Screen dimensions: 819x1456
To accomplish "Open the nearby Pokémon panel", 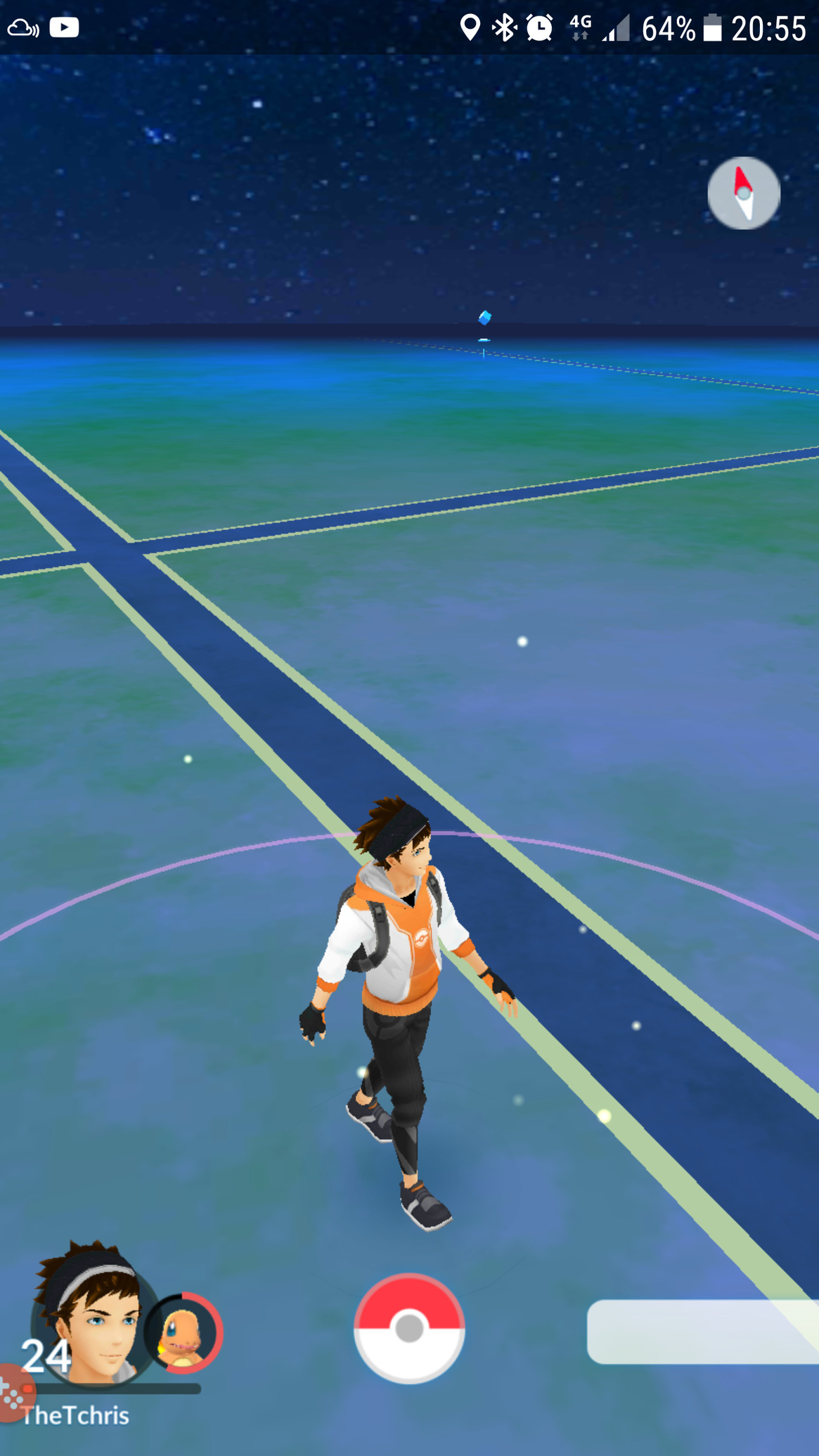I will [702, 1331].
